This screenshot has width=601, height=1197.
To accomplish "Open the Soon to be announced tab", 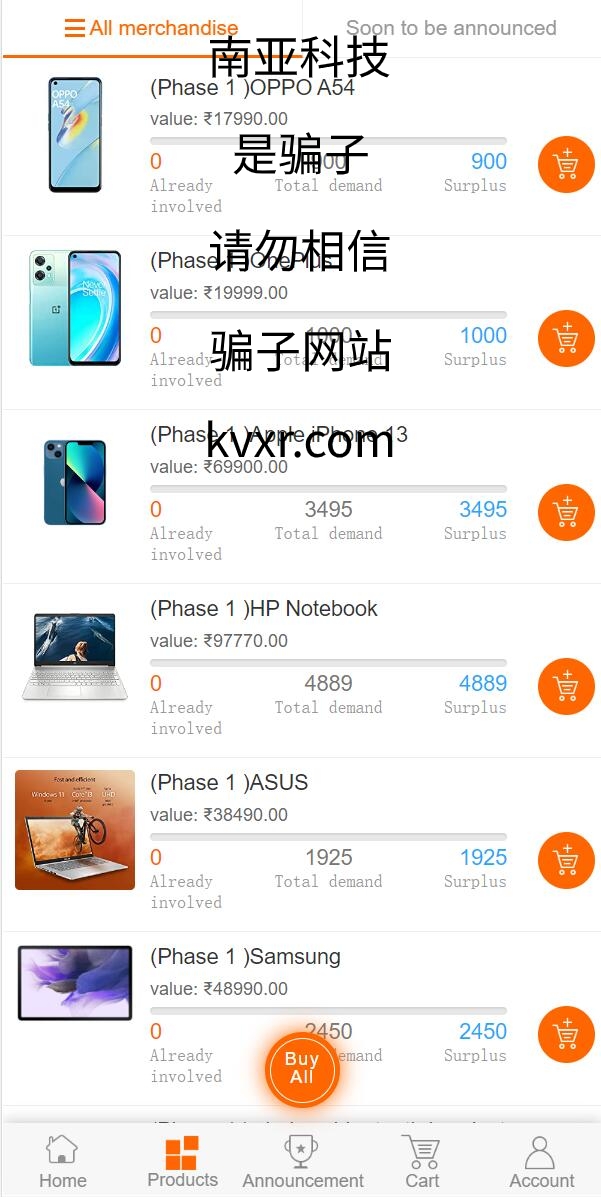I will point(451,28).
